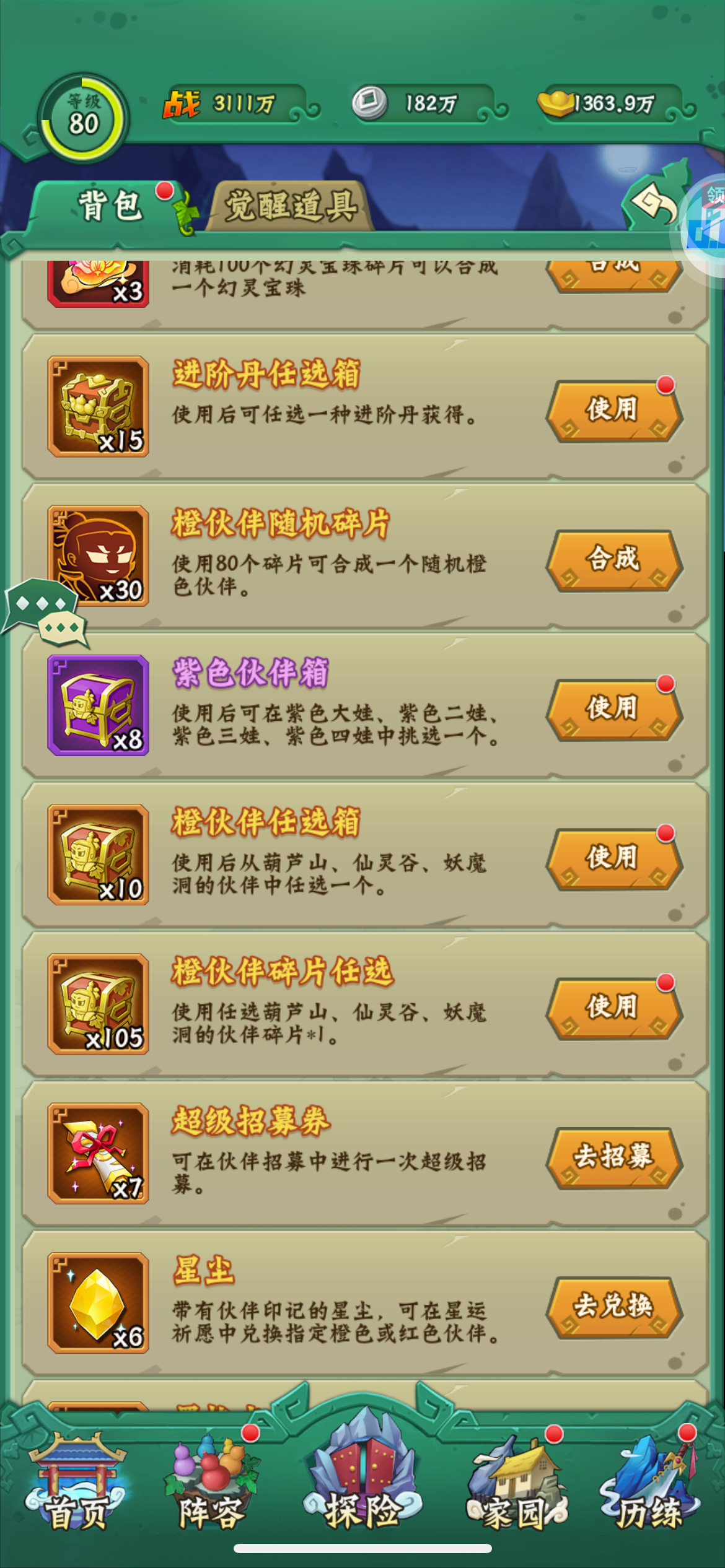
Task: Tap the 星尘 item icon
Action: pyautogui.click(x=99, y=1303)
